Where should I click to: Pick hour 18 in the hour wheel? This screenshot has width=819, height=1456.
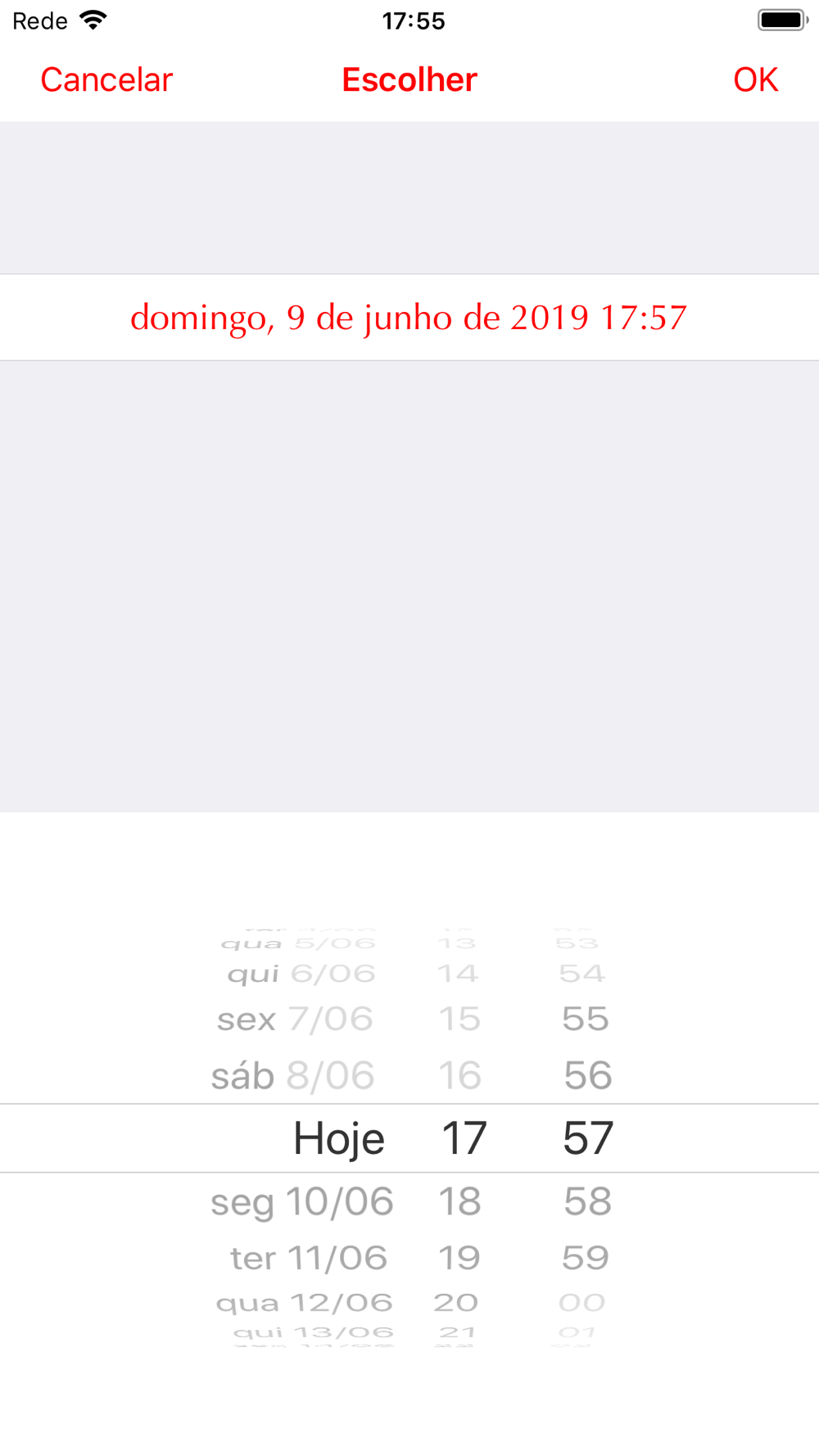[x=459, y=1201]
